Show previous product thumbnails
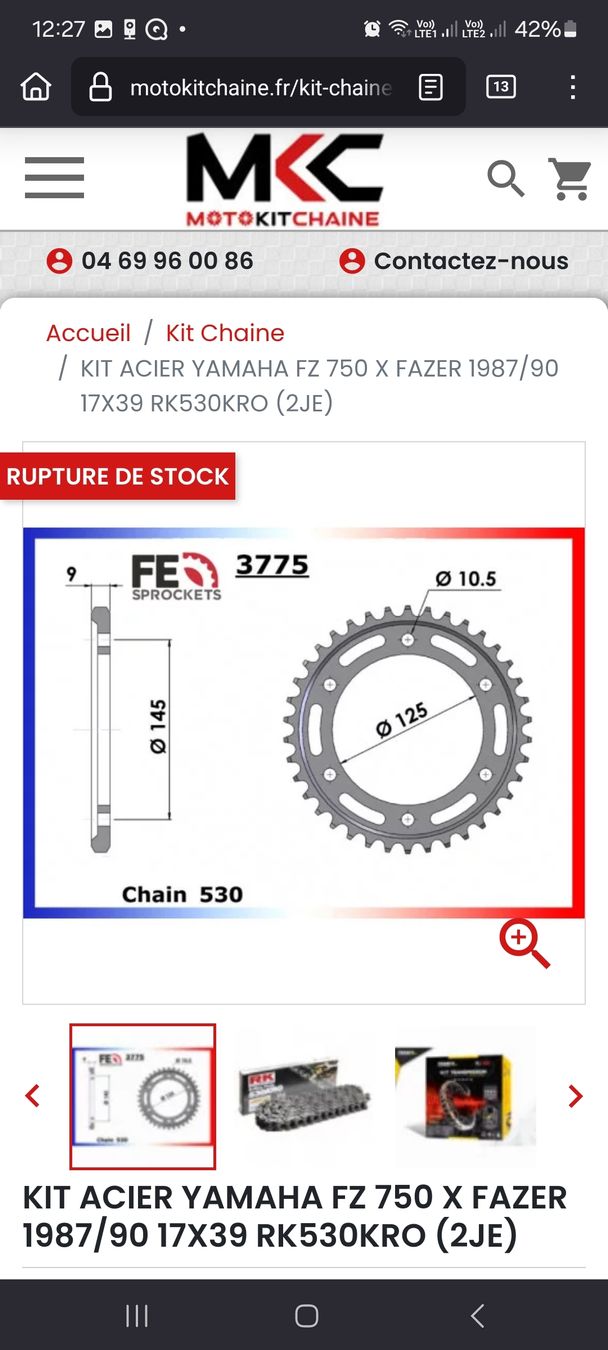Screen dimensions: 608x1350 tap(33, 1096)
